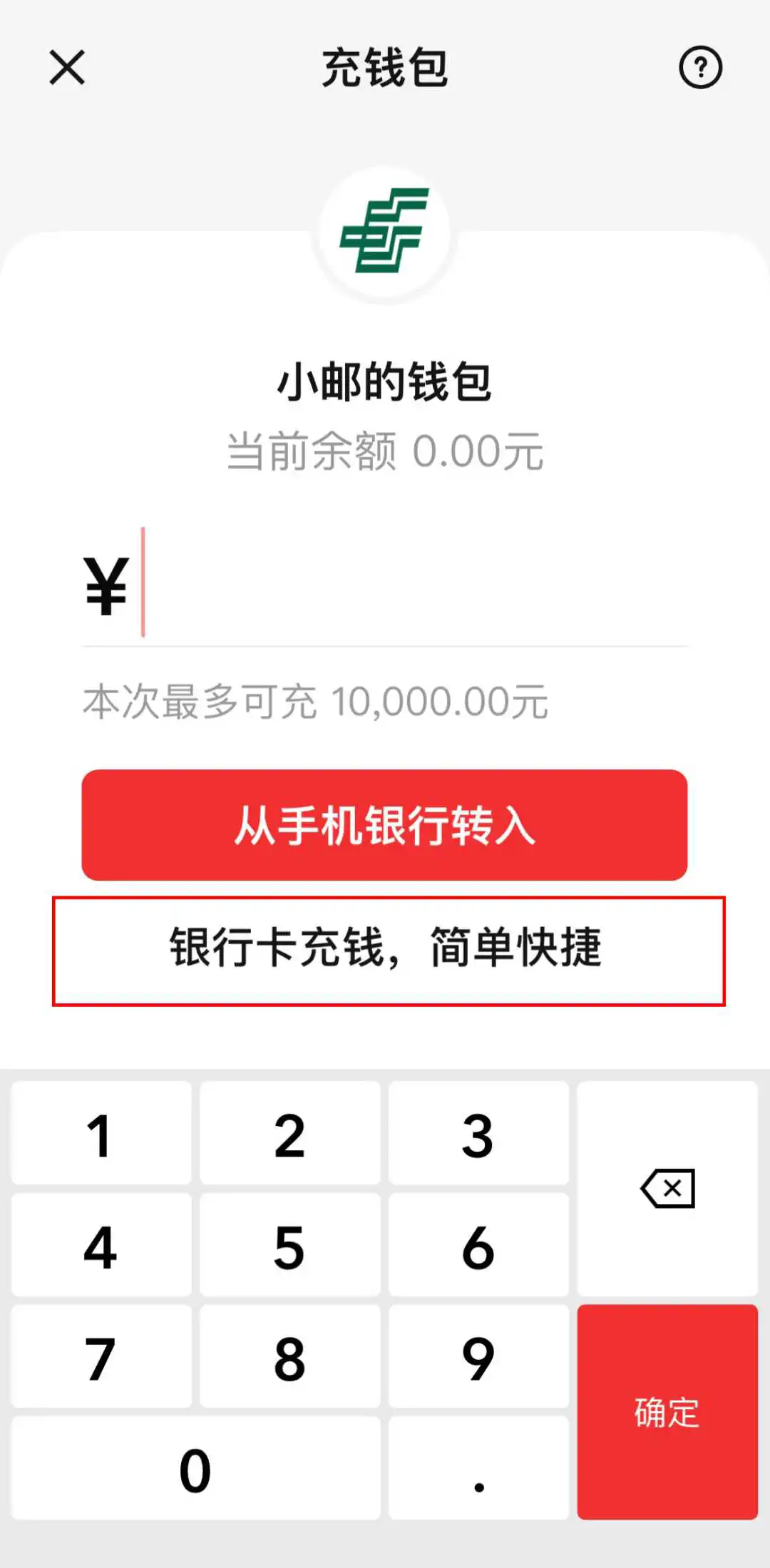
Task: Hit the 4 key
Action: (x=101, y=1246)
